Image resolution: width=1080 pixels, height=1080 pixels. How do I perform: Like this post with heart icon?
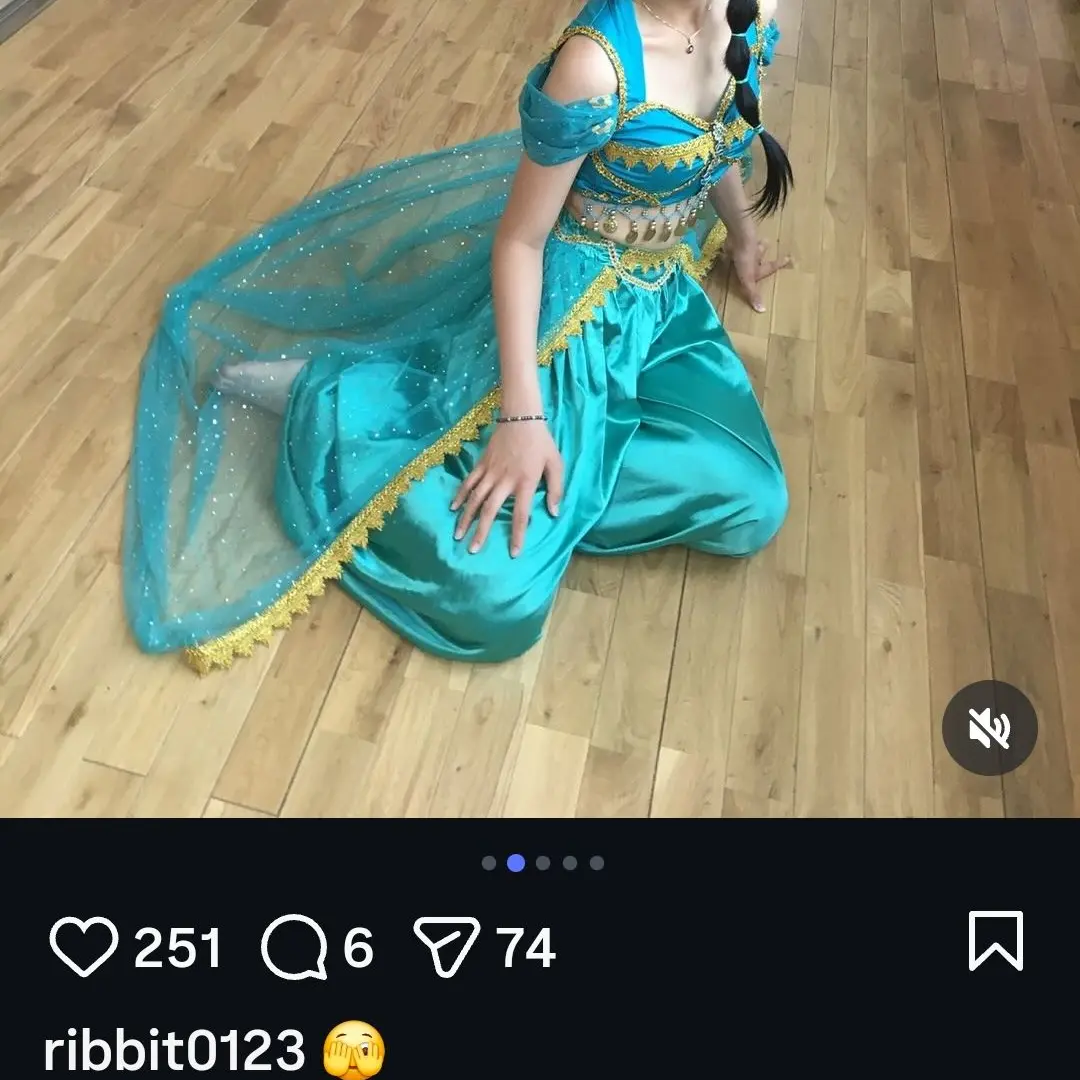84,946
